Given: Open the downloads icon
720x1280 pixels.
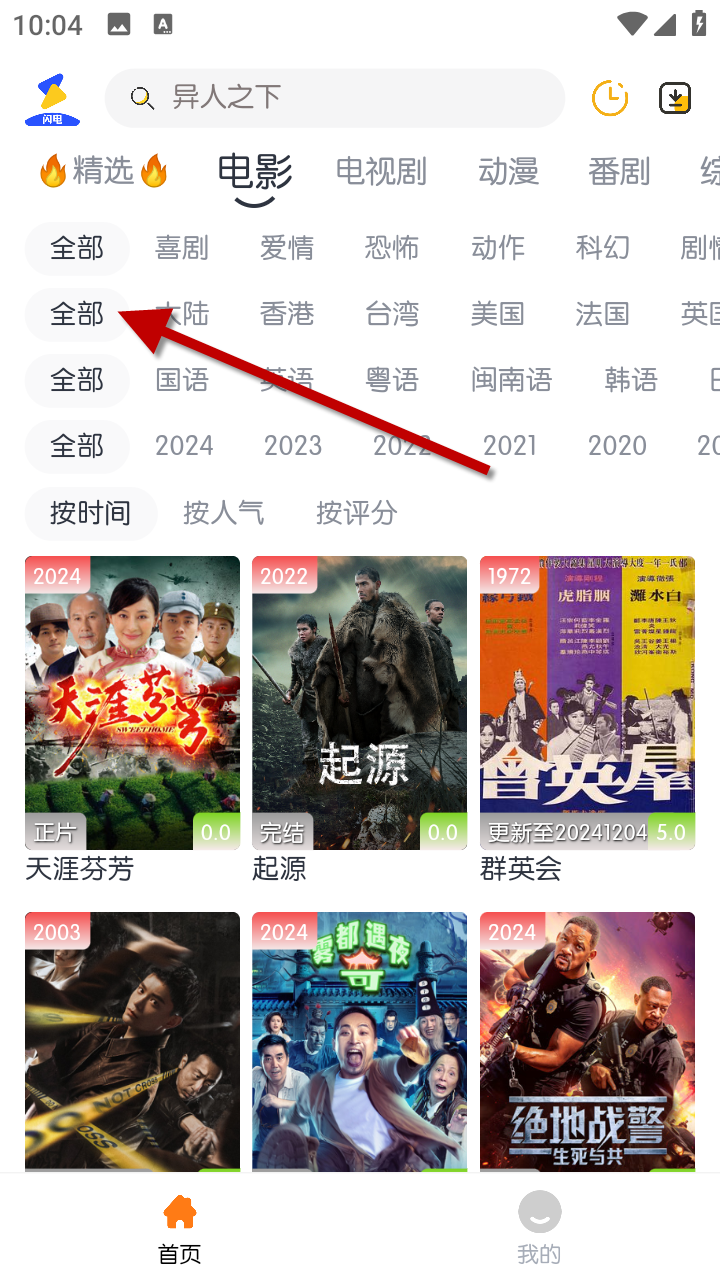Looking at the screenshot, I should click(676, 98).
